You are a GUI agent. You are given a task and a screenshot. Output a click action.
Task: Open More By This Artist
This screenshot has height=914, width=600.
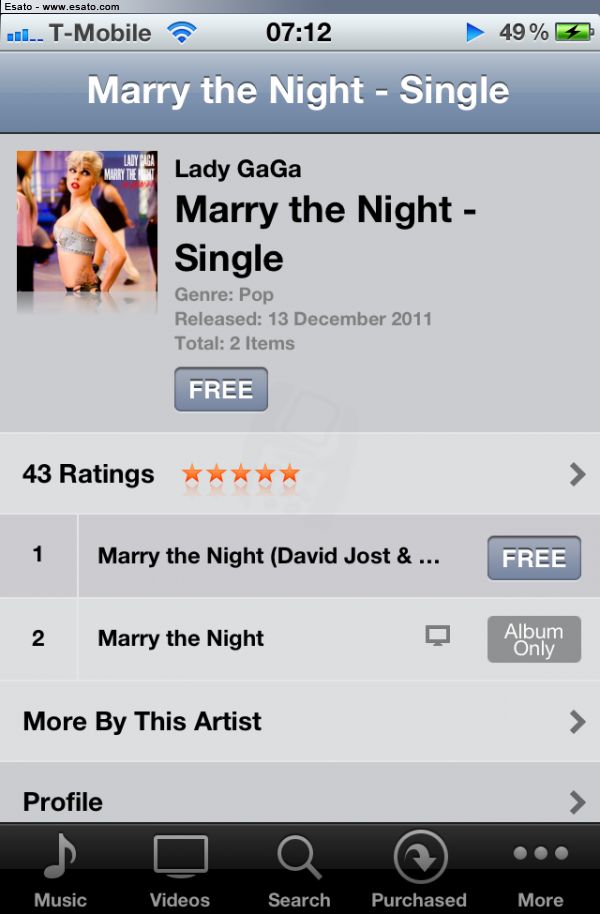pyautogui.click(x=300, y=721)
